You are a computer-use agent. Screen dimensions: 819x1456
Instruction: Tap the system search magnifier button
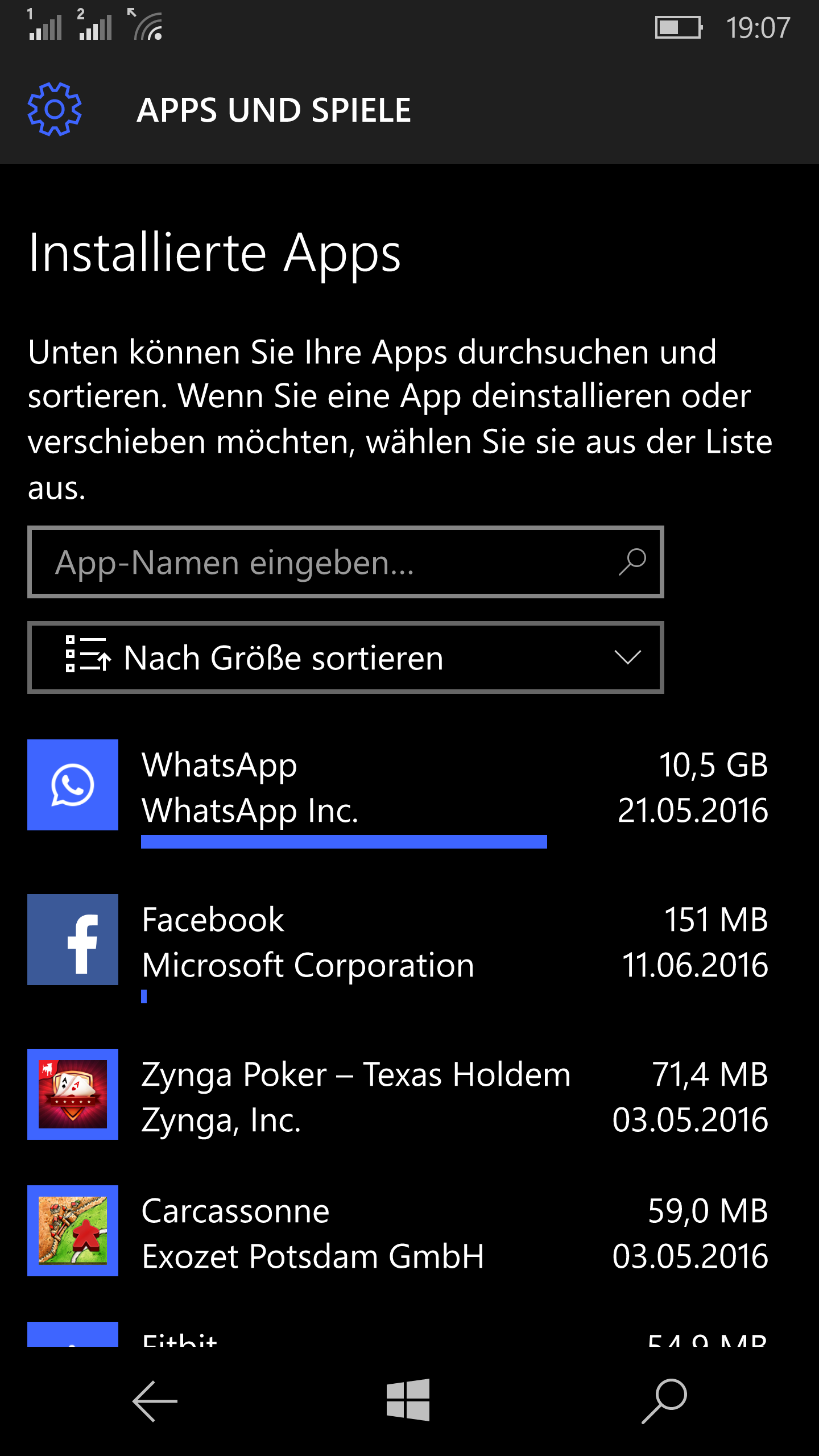(x=664, y=1401)
